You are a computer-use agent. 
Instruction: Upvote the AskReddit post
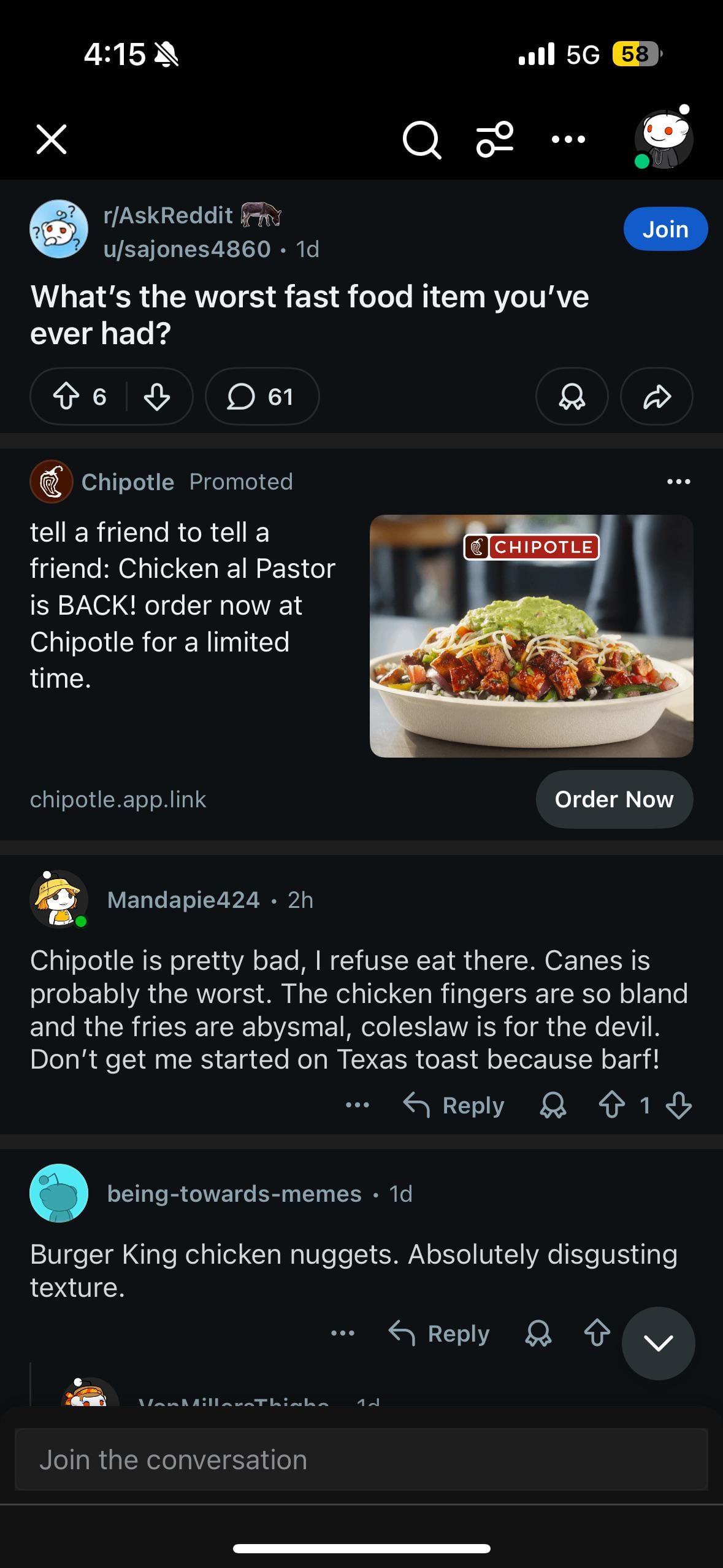click(66, 397)
